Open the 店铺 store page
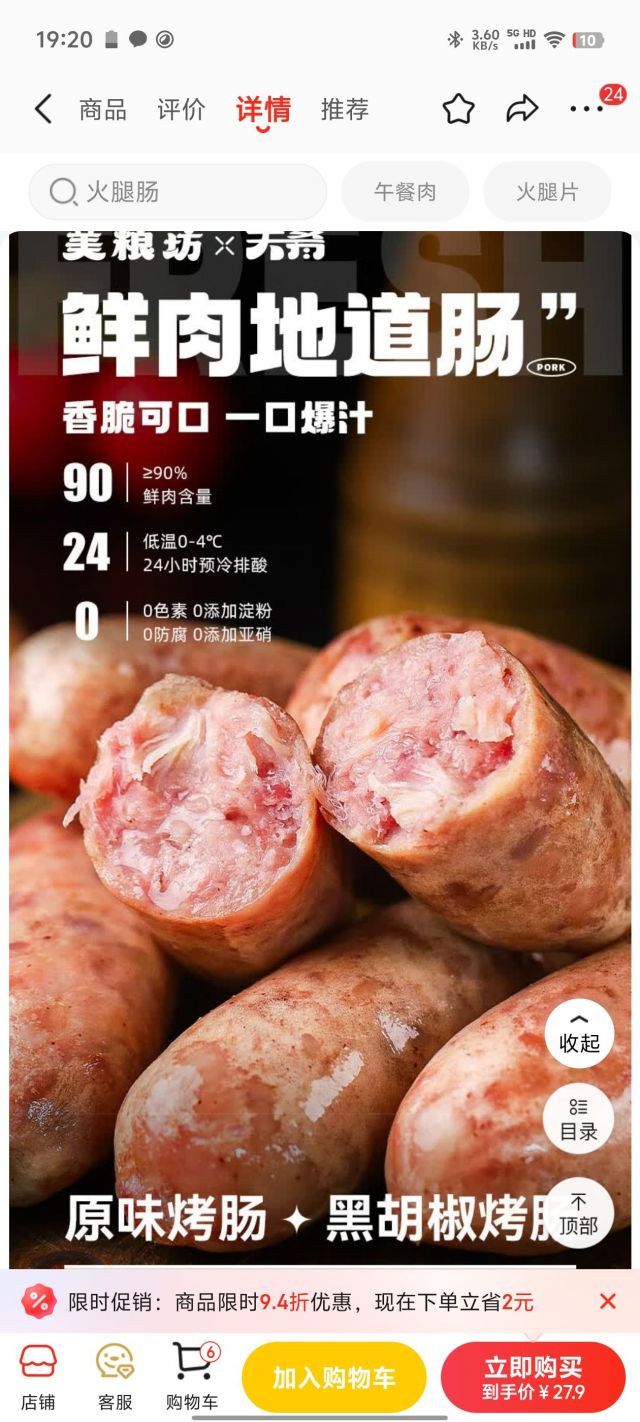This screenshot has width=640, height=1422. tap(38, 1376)
